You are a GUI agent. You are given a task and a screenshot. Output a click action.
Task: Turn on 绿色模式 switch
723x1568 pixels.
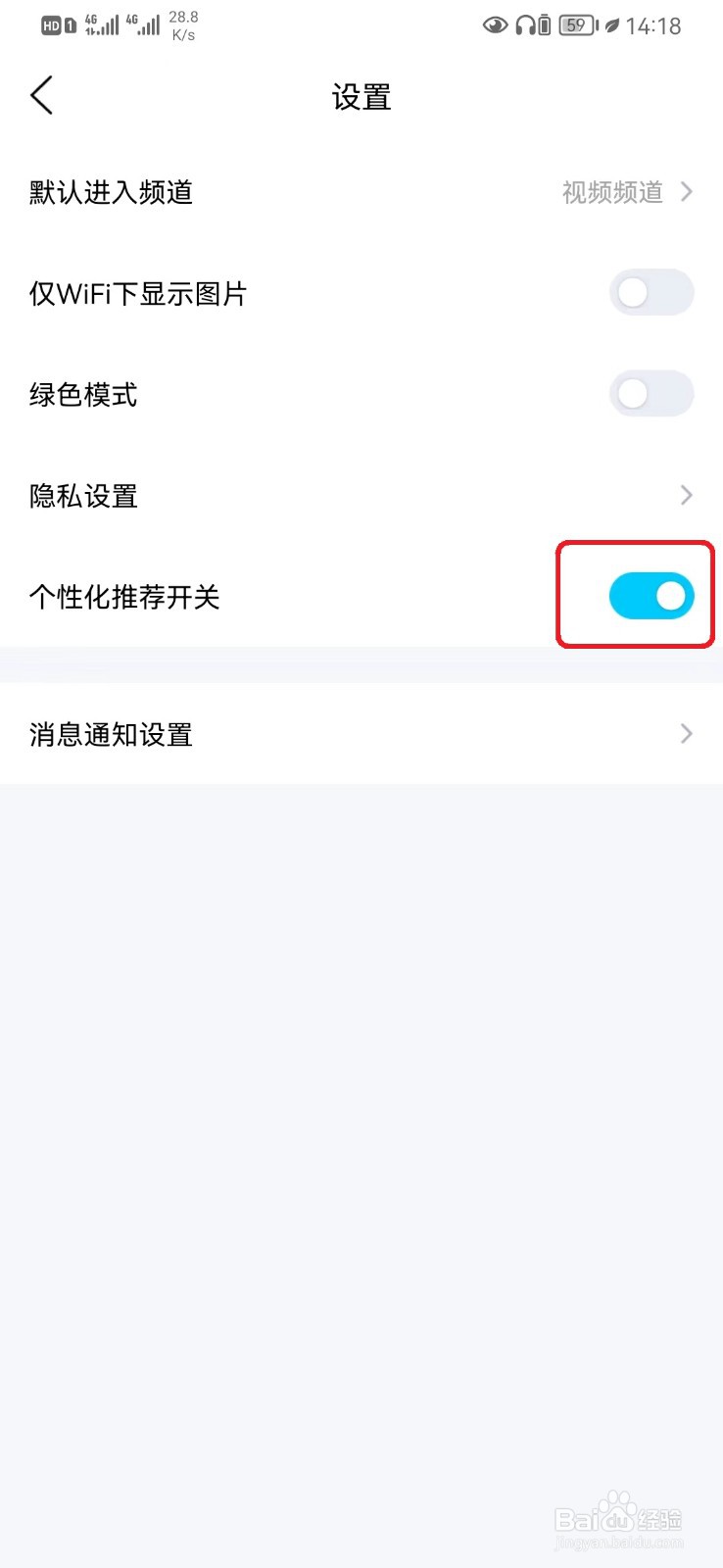coord(651,393)
